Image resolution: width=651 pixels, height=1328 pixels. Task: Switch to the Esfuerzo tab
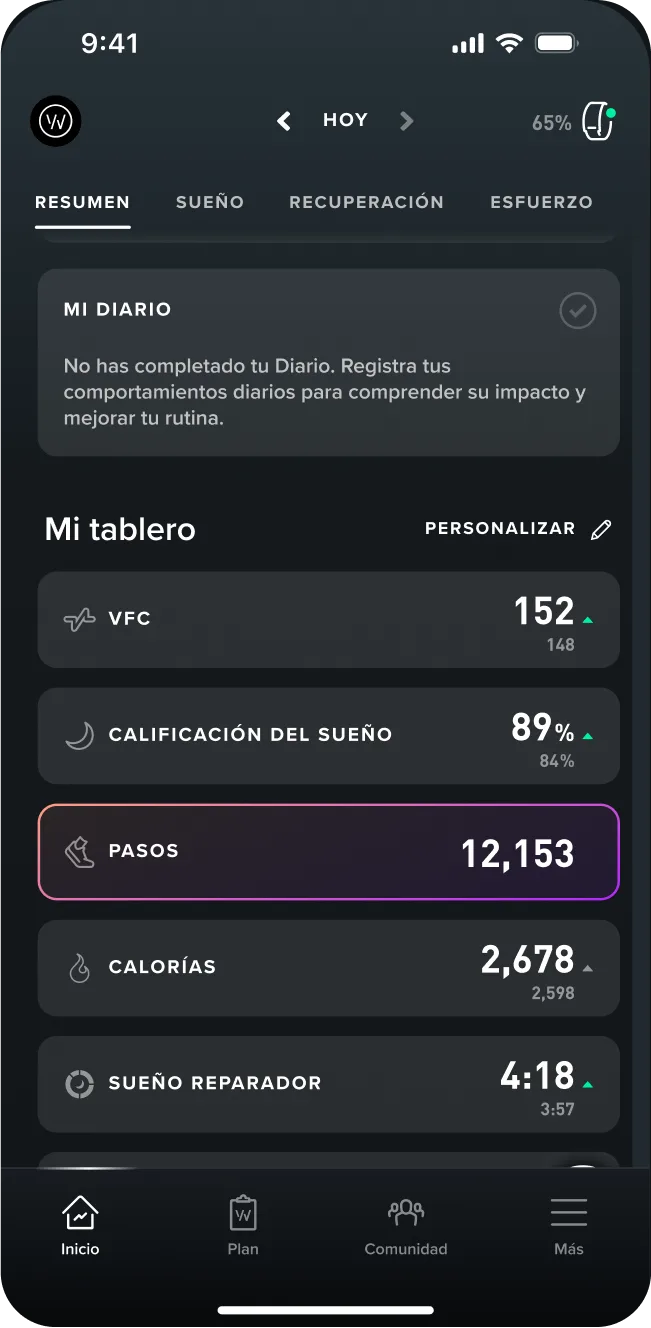[x=541, y=202]
